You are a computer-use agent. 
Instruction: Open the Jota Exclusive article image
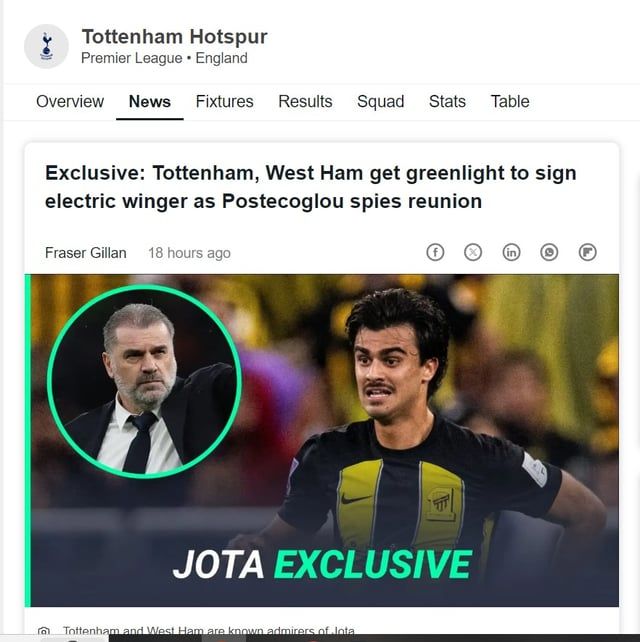click(322, 440)
